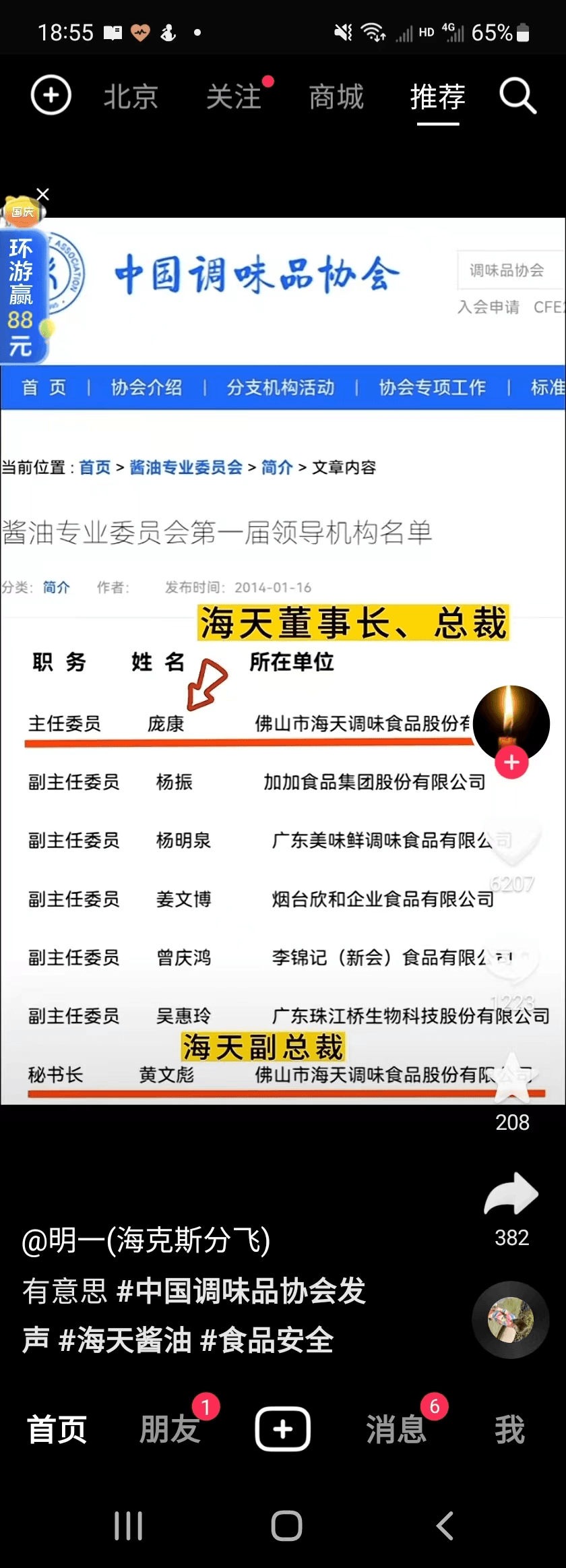Open the spinning music disc

tap(511, 1320)
